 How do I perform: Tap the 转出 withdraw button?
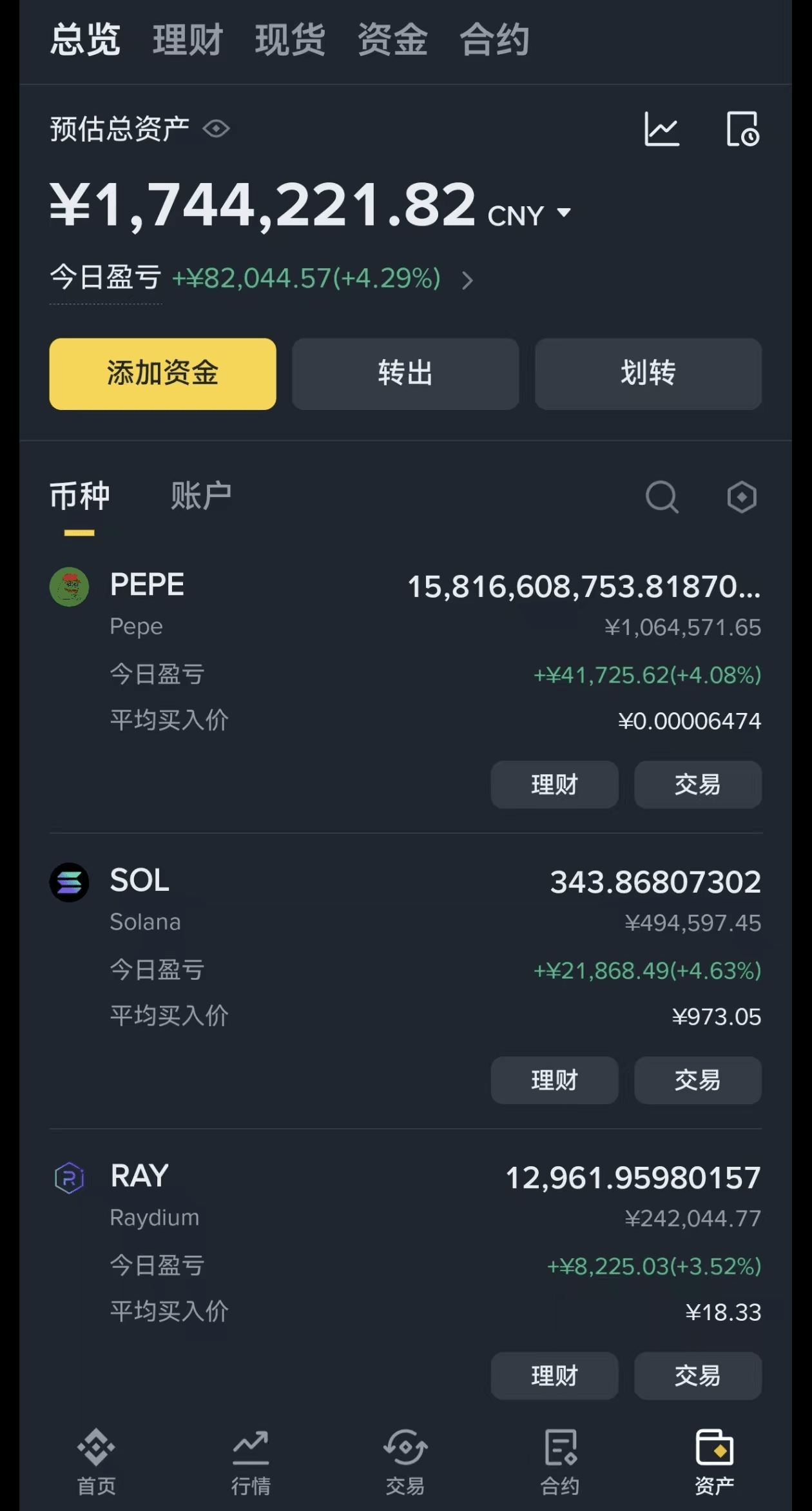405,374
